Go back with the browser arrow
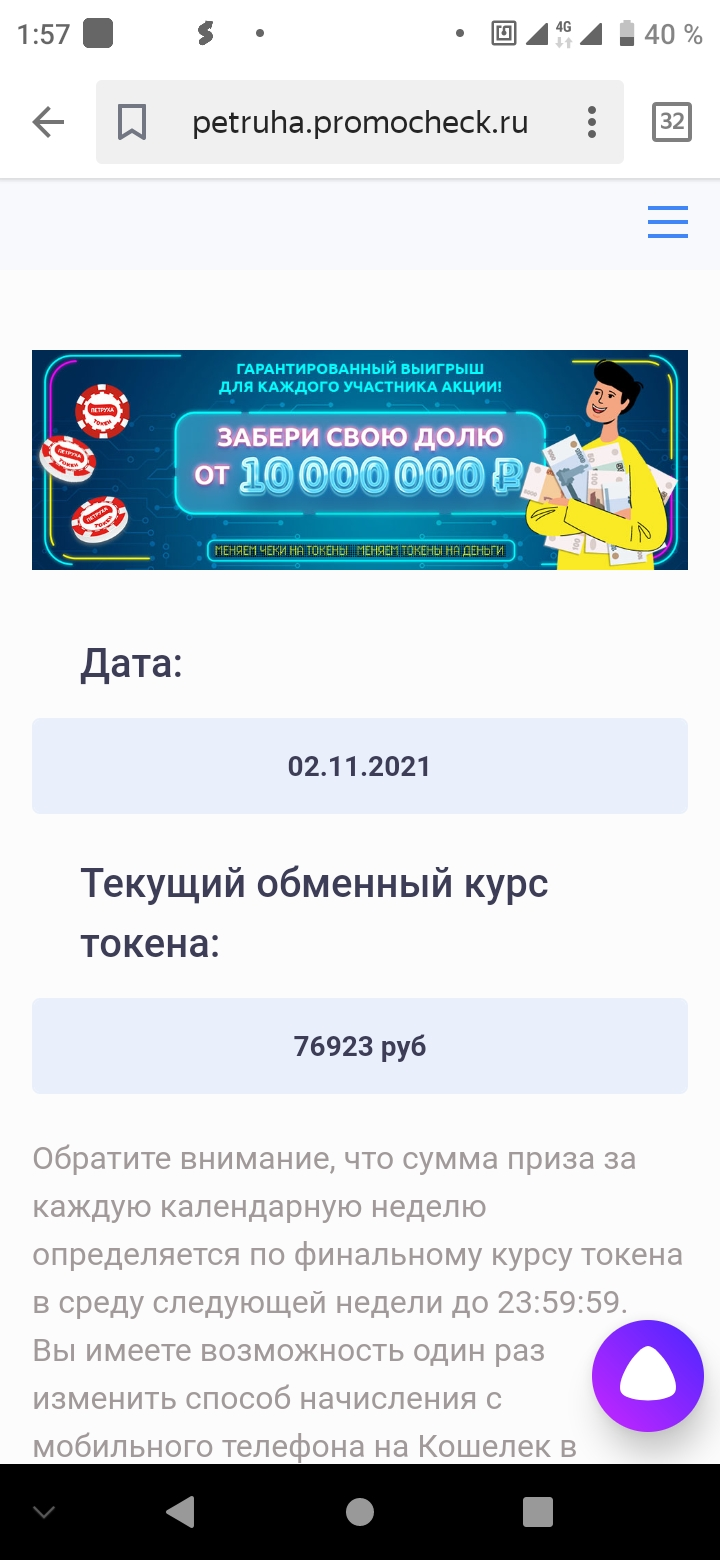This screenshot has height=1560, width=720. (x=48, y=122)
